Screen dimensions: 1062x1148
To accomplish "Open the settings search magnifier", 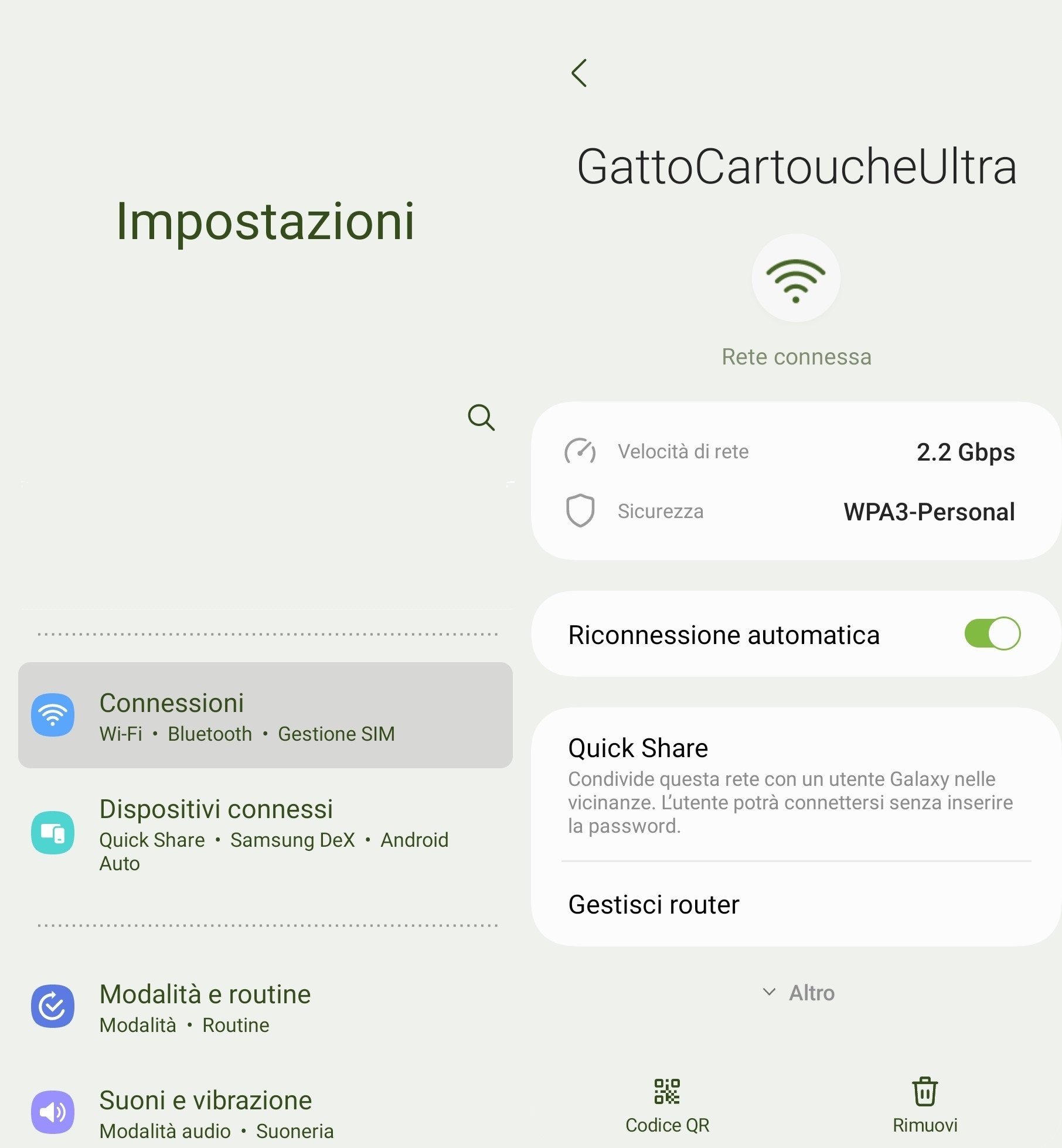I will (x=481, y=417).
